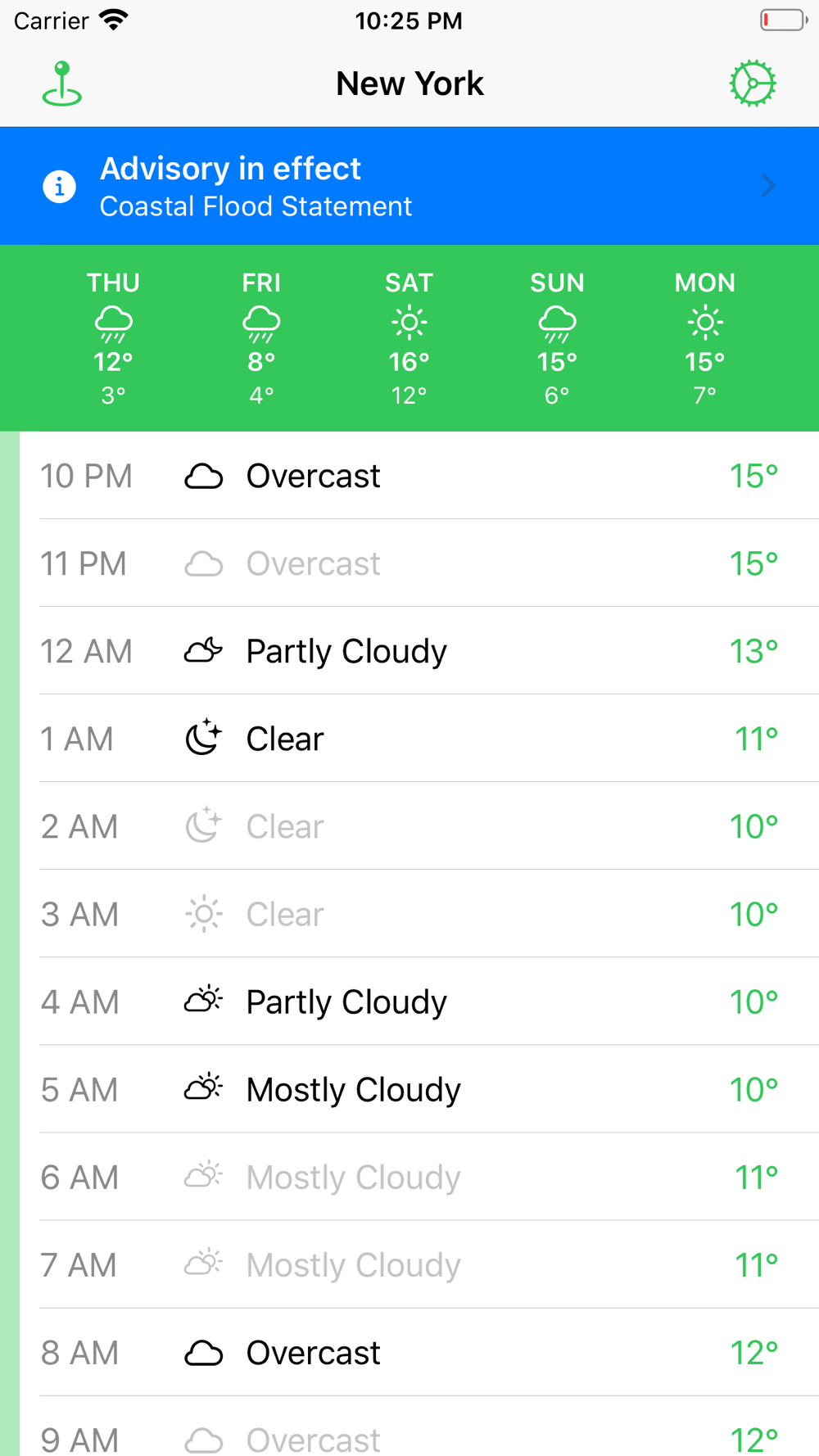Select the SUN daily forecast
Image resolution: width=819 pixels, height=1456 pixels.
(557, 338)
